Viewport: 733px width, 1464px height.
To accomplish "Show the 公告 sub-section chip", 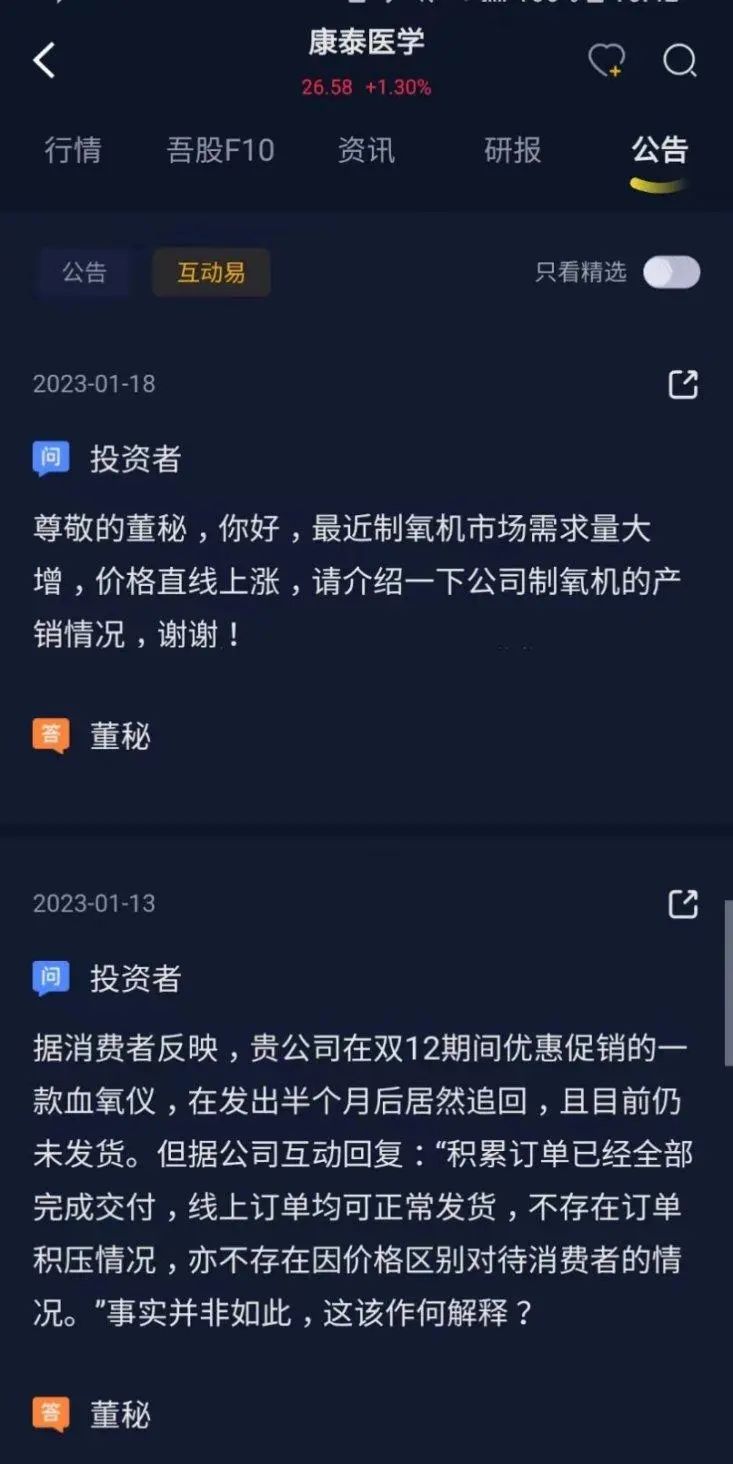I will point(84,272).
